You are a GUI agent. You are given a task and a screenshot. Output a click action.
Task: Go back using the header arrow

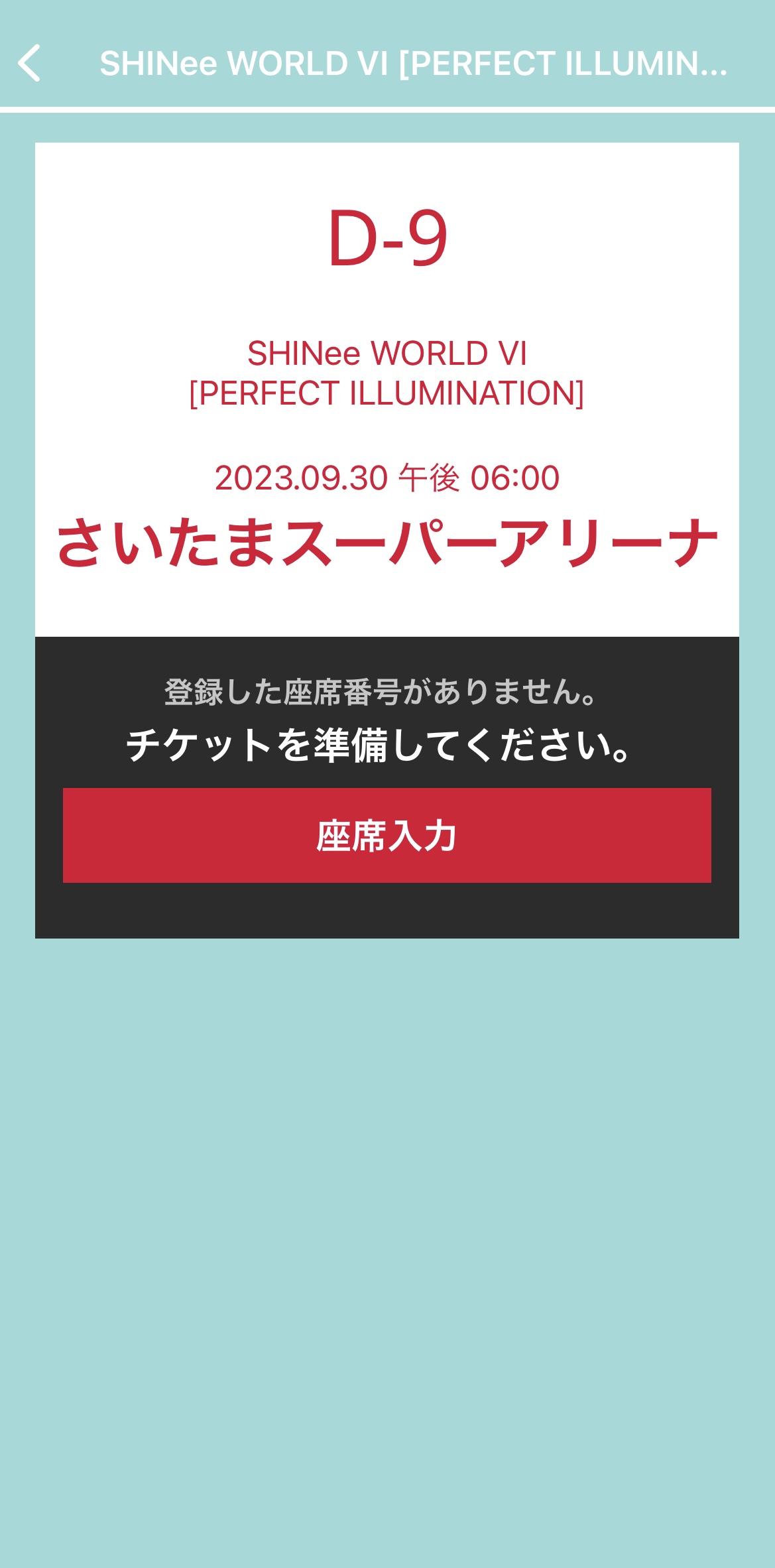click(x=30, y=64)
